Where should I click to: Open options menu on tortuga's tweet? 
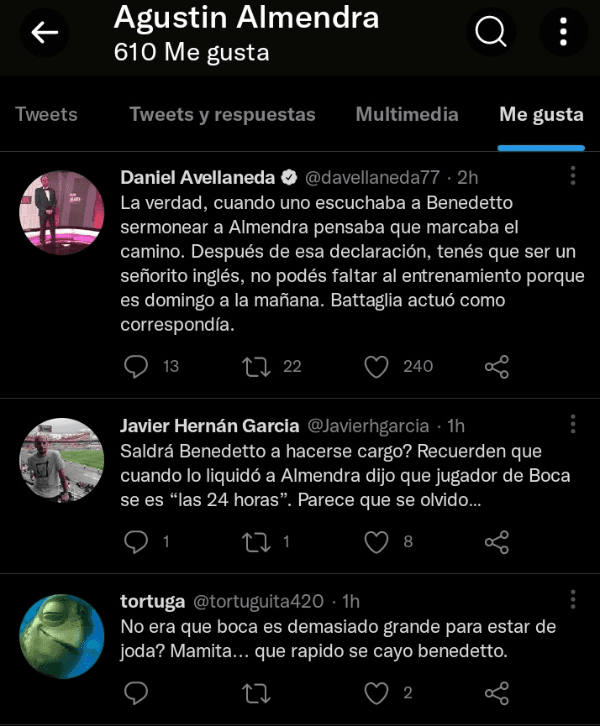[x=573, y=600]
